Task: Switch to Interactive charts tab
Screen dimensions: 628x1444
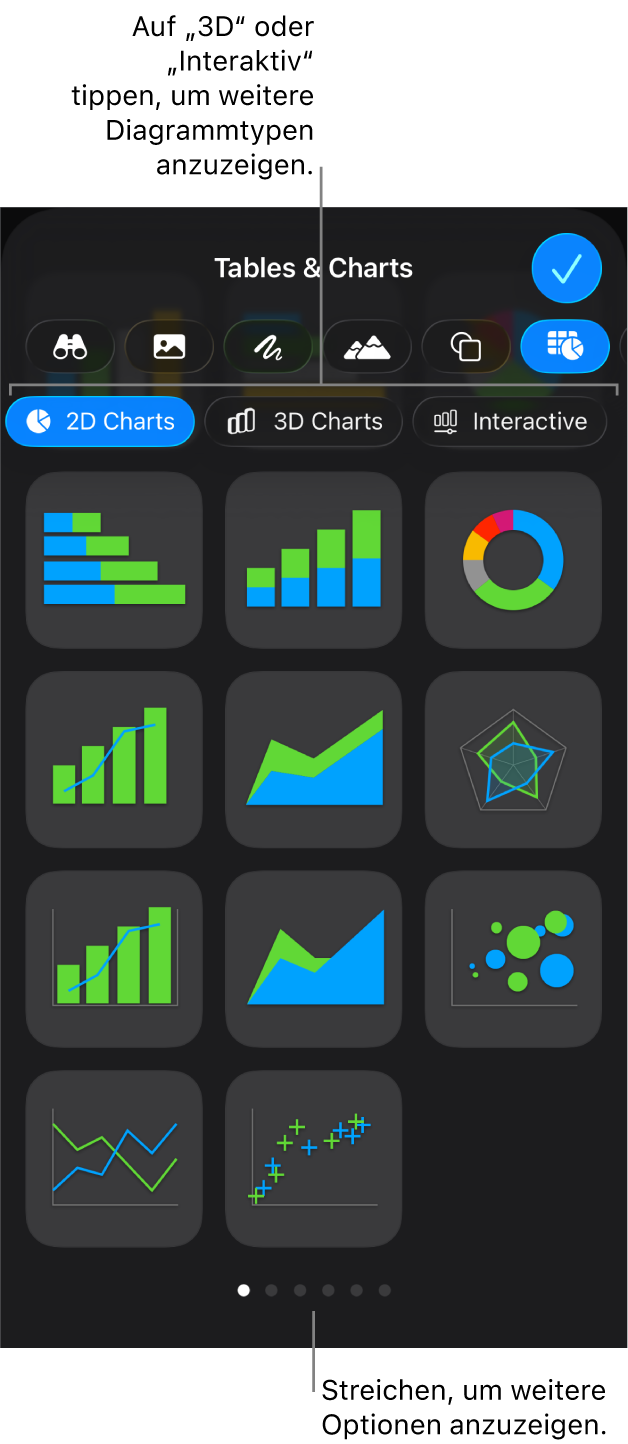Action: 509,422
